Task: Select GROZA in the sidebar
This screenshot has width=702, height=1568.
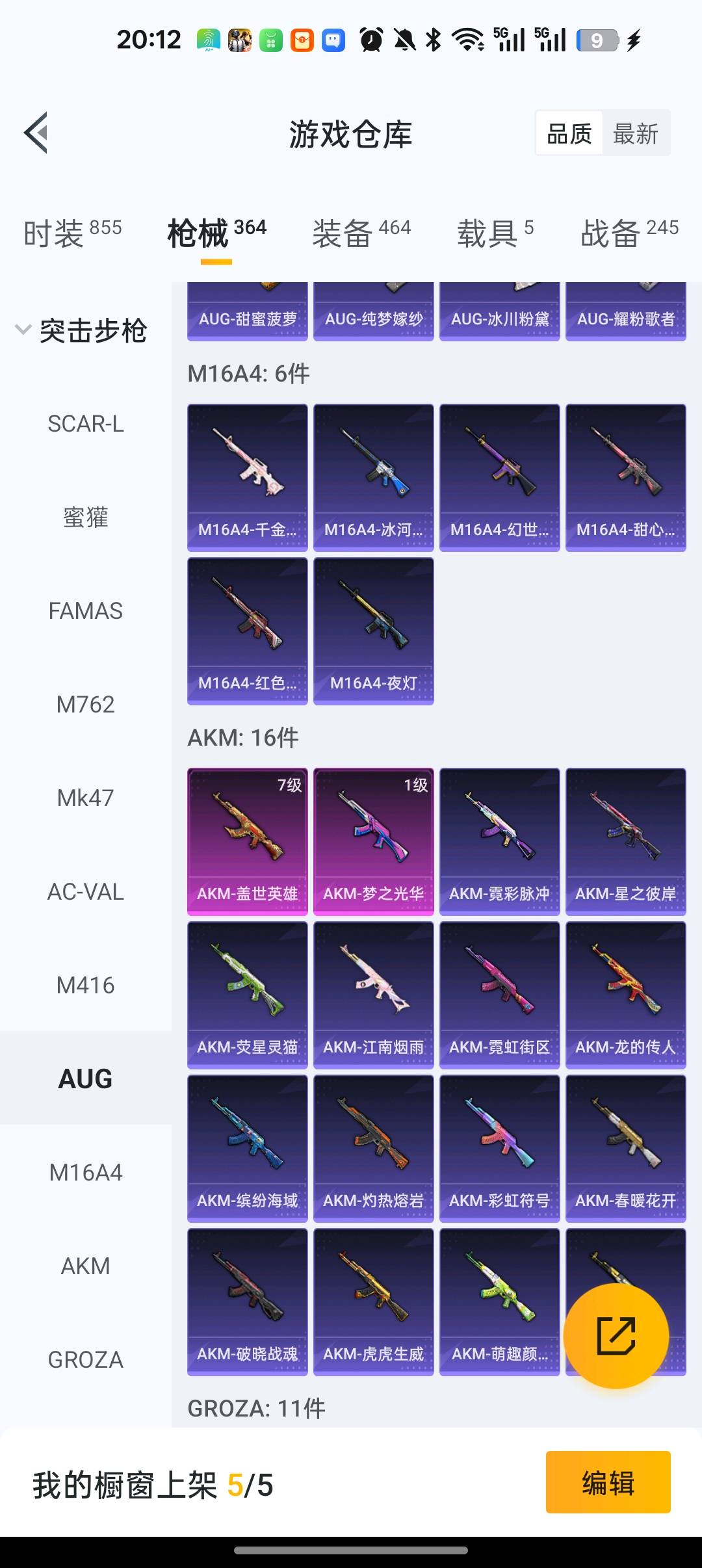Action: [x=86, y=1360]
